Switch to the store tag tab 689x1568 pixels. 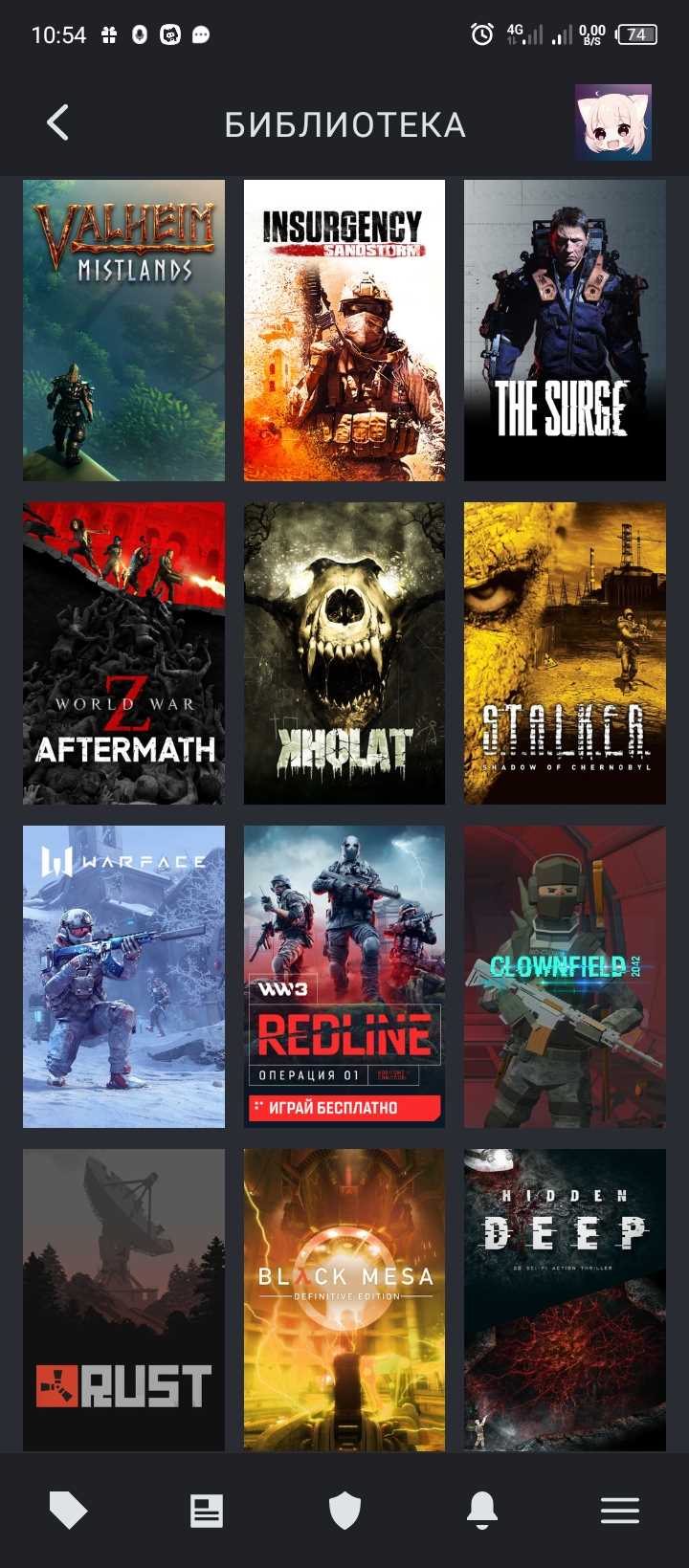point(68,1511)
